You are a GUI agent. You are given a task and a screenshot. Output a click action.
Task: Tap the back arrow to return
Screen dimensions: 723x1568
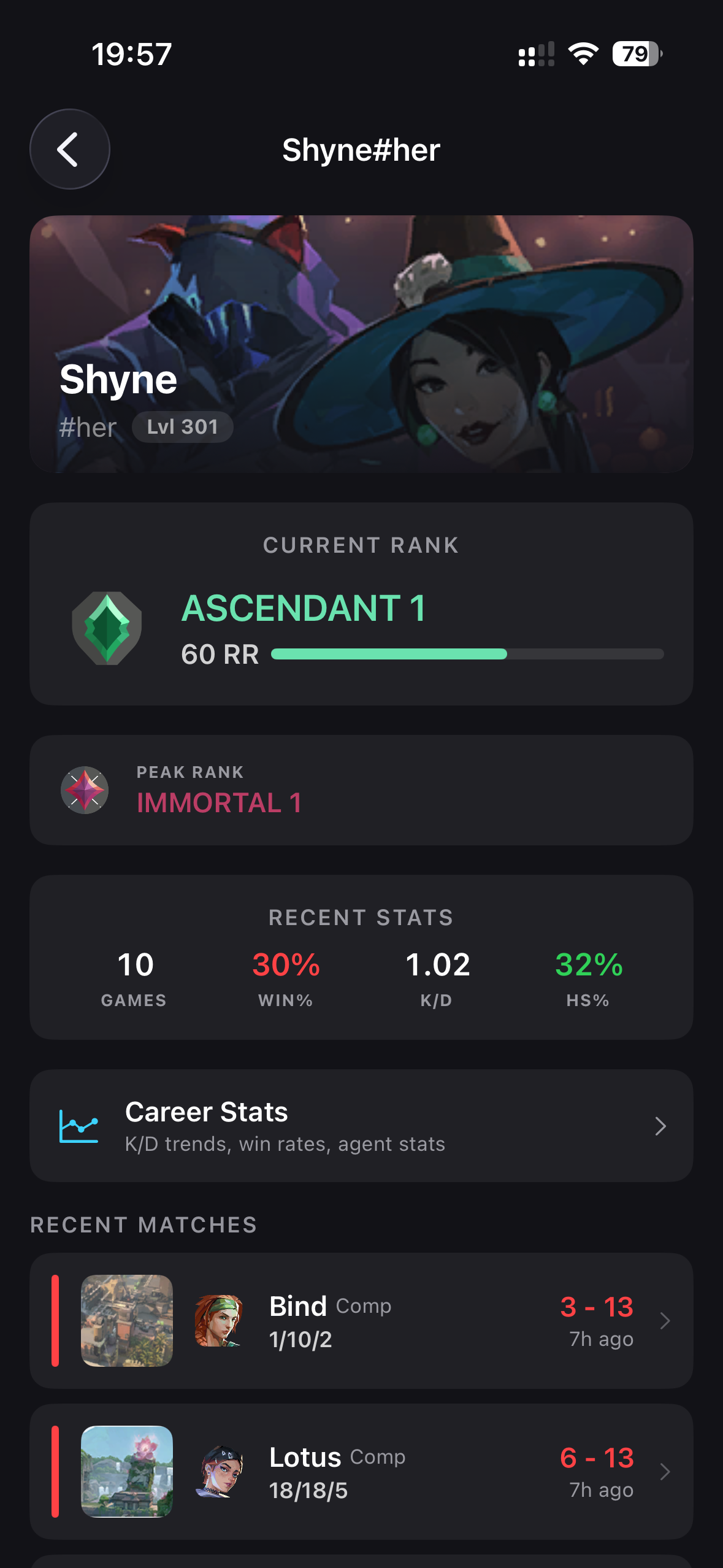tap(69, 149)
